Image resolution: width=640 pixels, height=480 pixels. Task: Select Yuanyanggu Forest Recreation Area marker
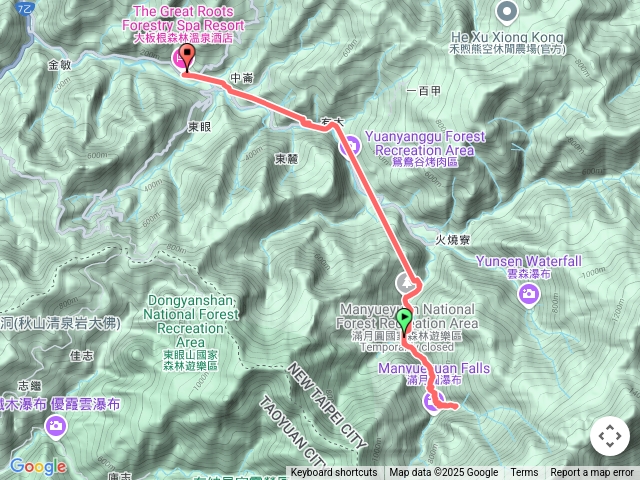coord(350,146)
